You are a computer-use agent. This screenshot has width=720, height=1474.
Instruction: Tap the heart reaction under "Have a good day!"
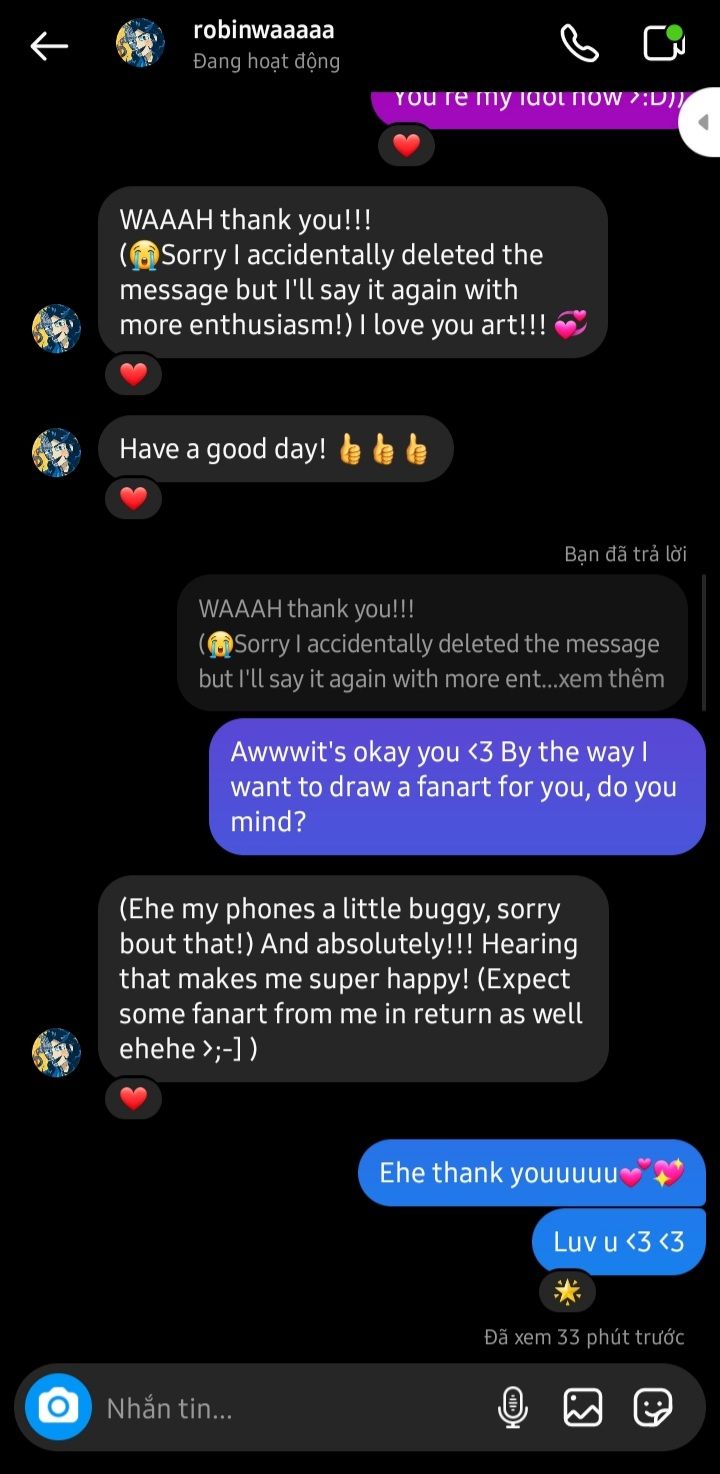pyautogui.click(x=134, y=498)
